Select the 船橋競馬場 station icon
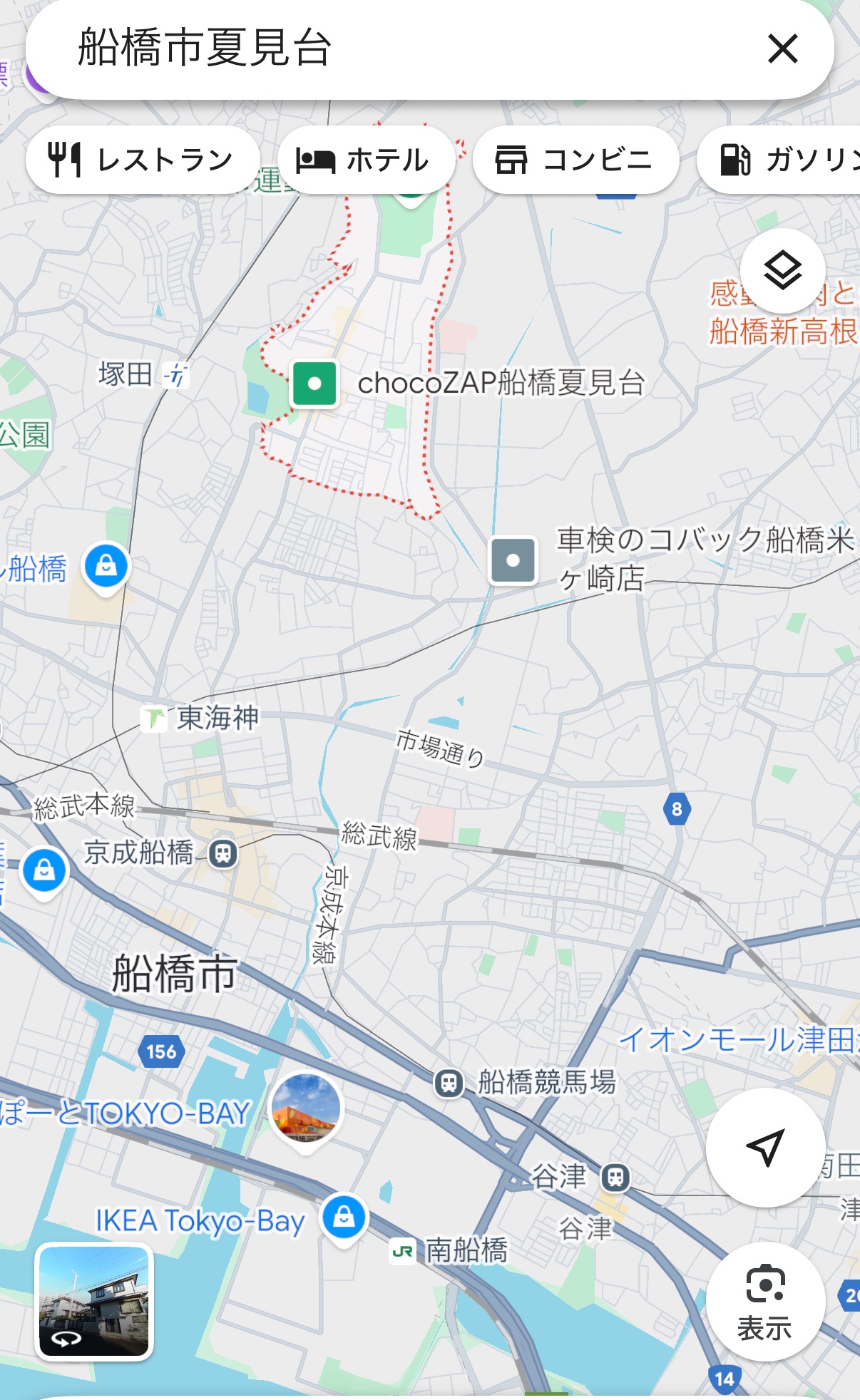The image size is (860, 1400). click(449, 1083)
